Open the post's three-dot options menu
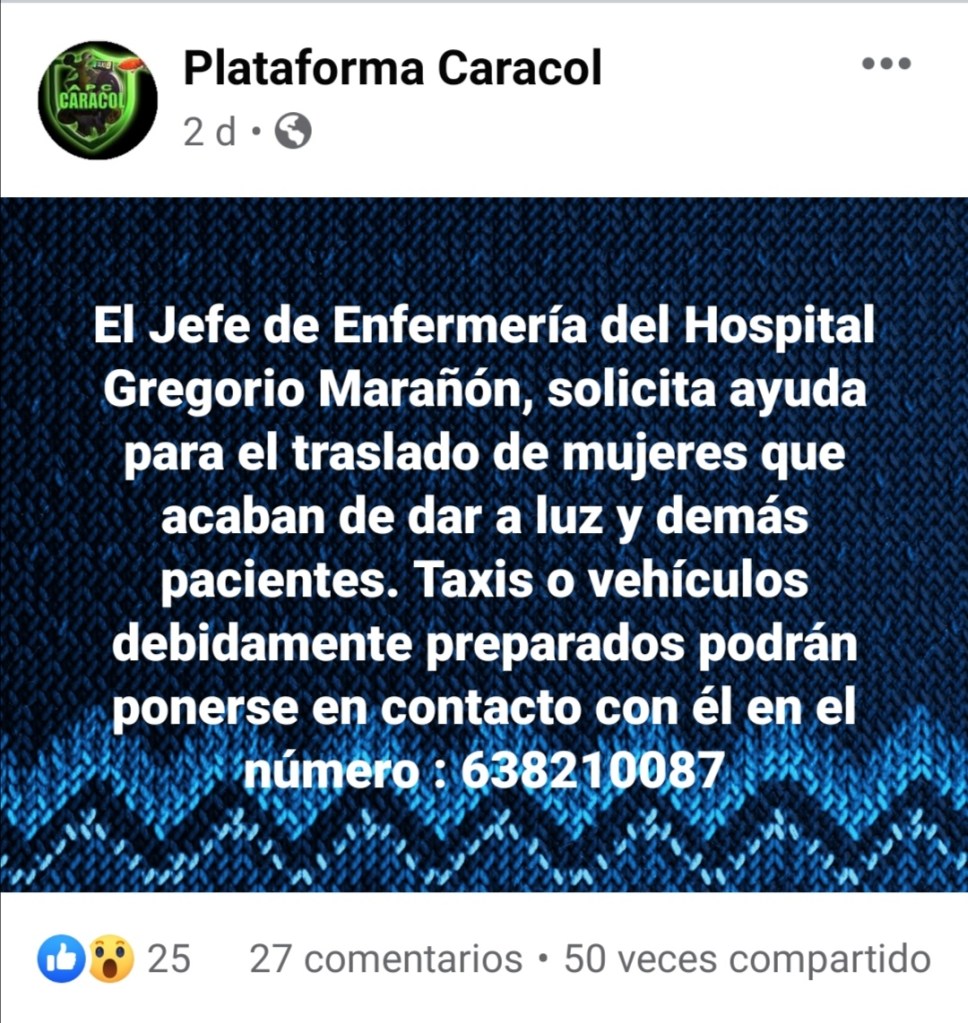This screenshot has height=1023, width=968. coord(885,64)
